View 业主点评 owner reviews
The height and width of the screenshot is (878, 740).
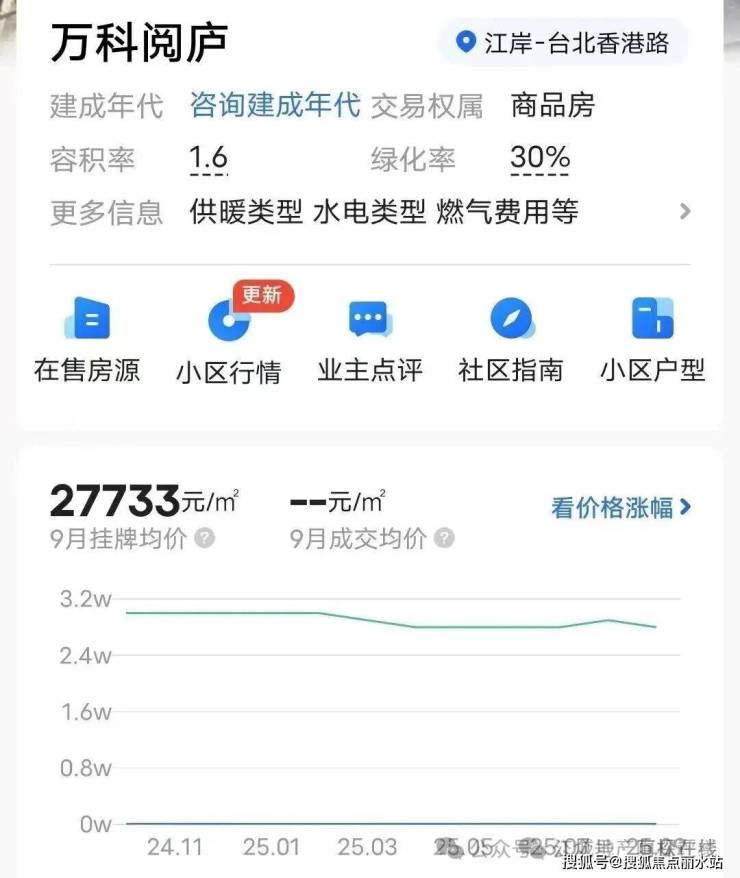(x=370, y=341)
